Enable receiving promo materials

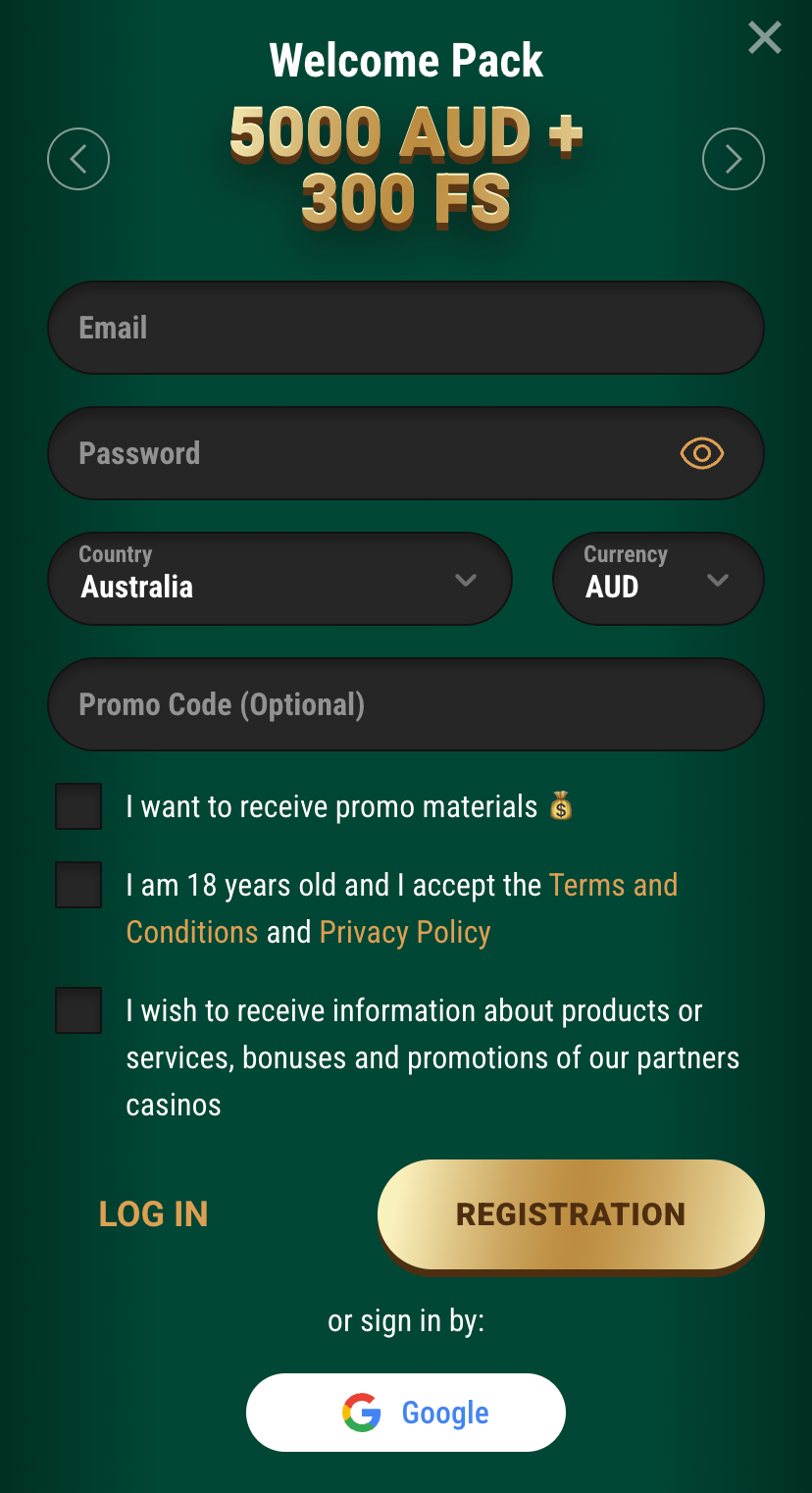(x=78, y=805)
